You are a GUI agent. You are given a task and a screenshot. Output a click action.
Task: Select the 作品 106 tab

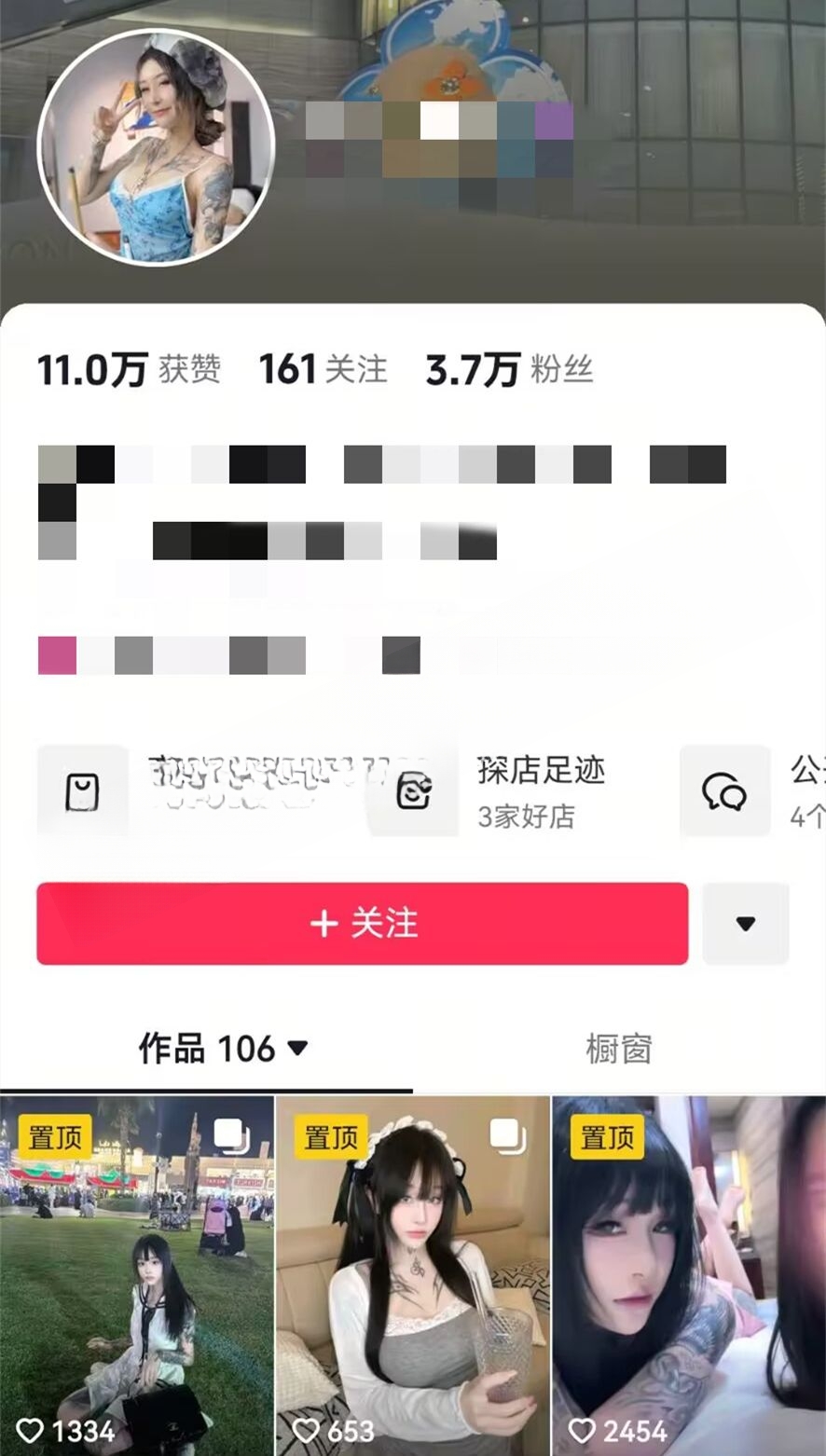pos(222,1050)
